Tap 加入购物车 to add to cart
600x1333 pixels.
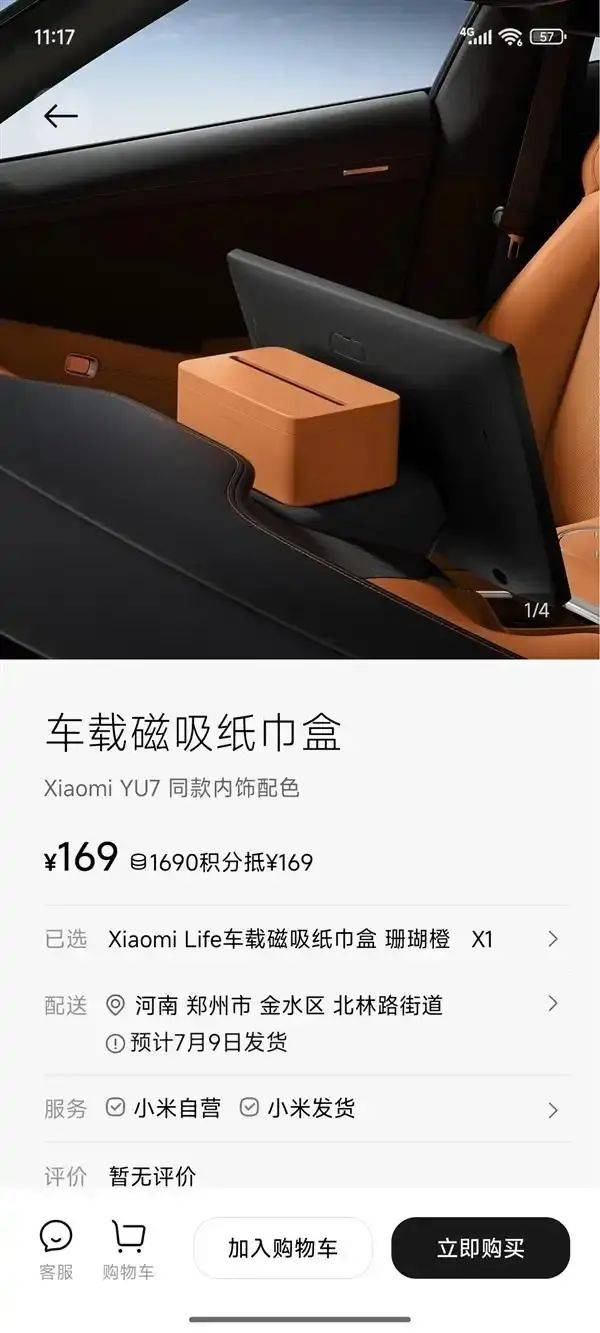click(x=282, y=1247)
